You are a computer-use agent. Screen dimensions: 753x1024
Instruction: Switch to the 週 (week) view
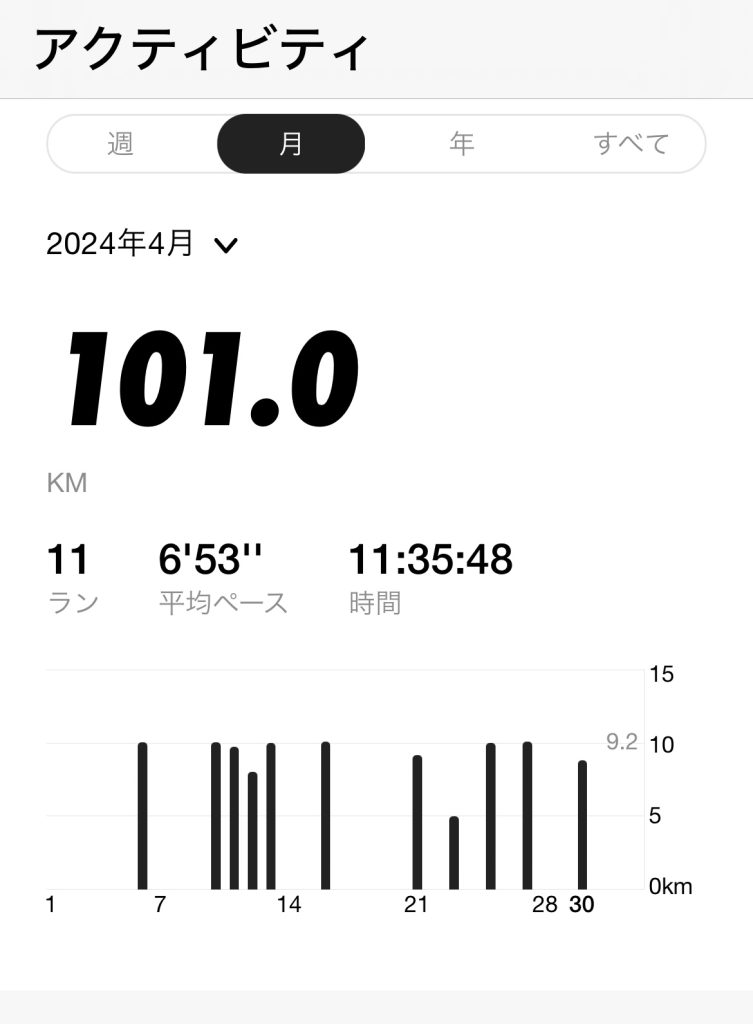tap(121, 144)
